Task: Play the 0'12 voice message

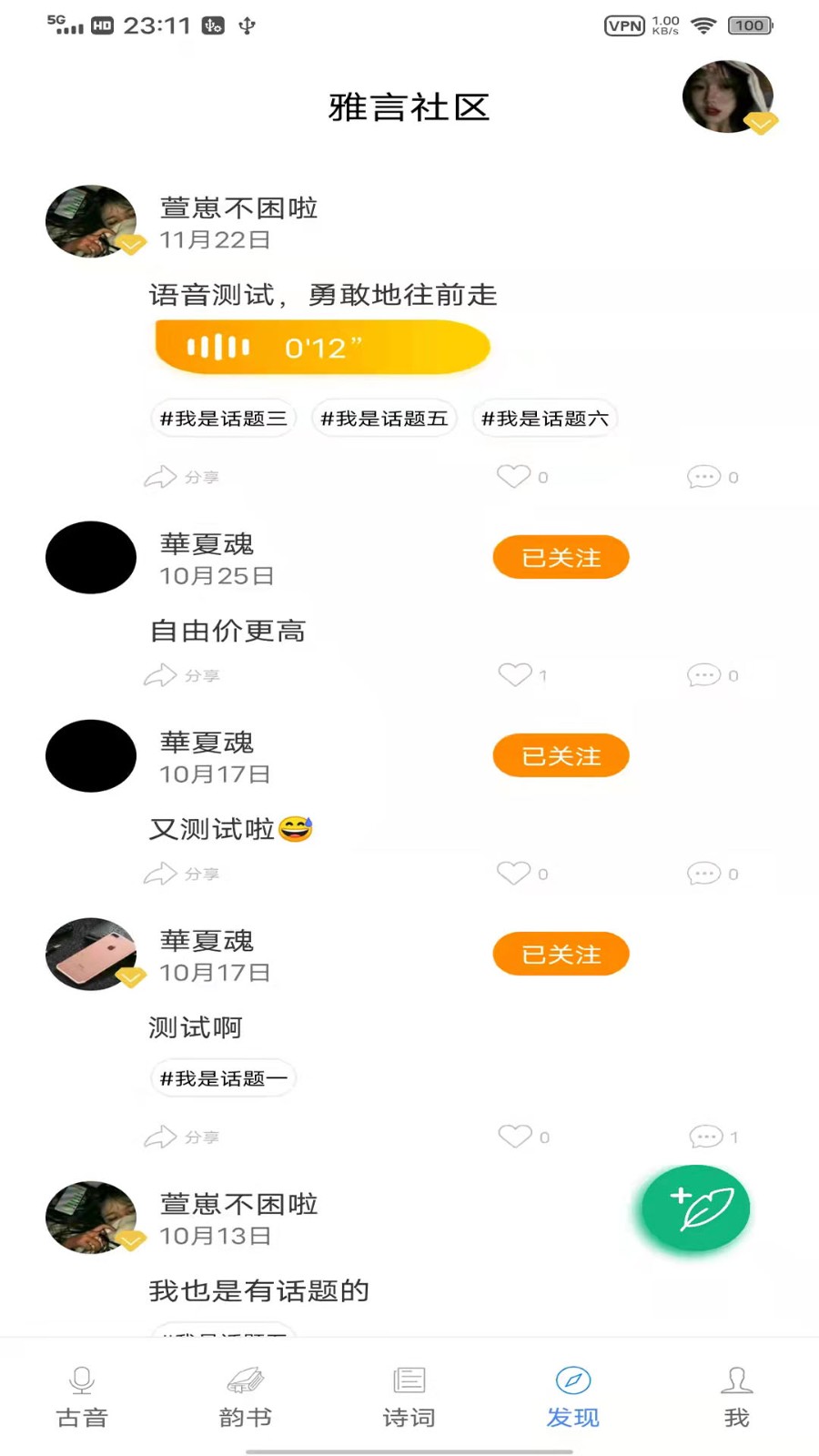Action: click(x=322, y=347)
